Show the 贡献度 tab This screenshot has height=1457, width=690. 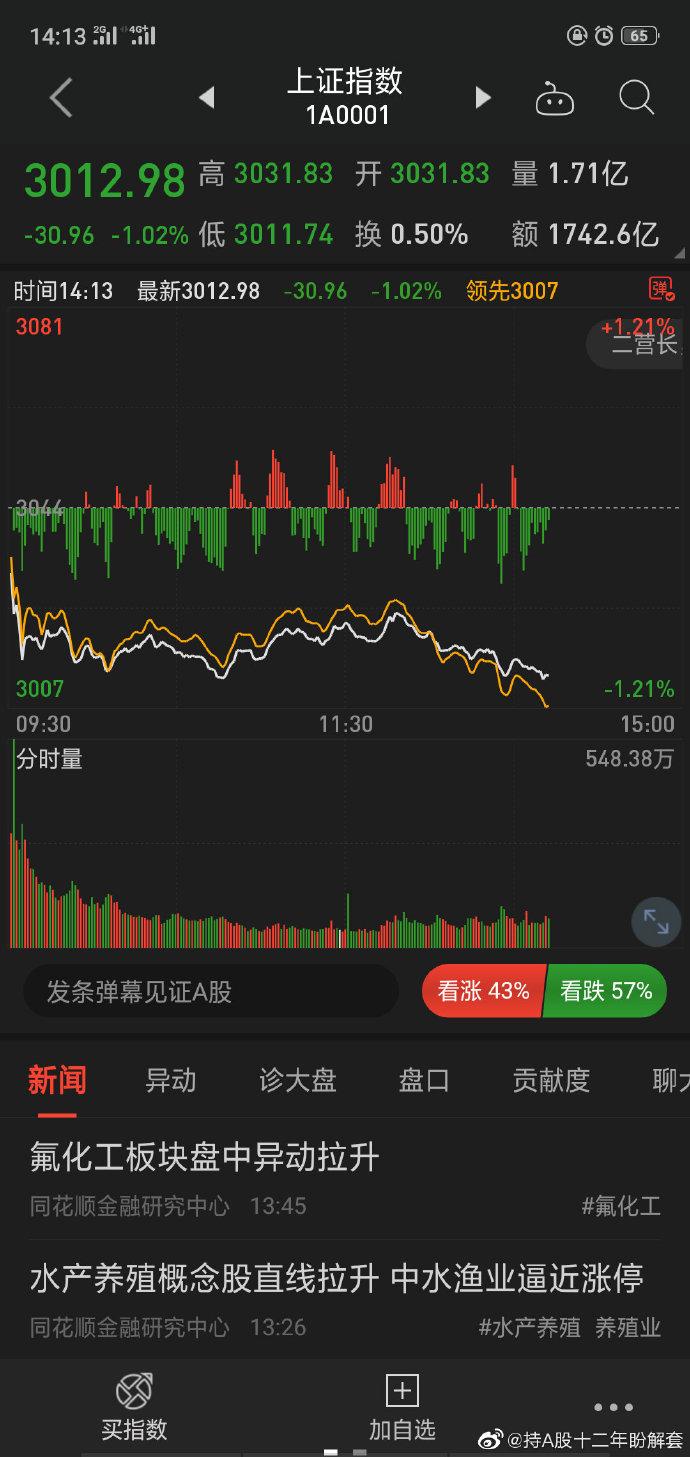[551, 1080]
